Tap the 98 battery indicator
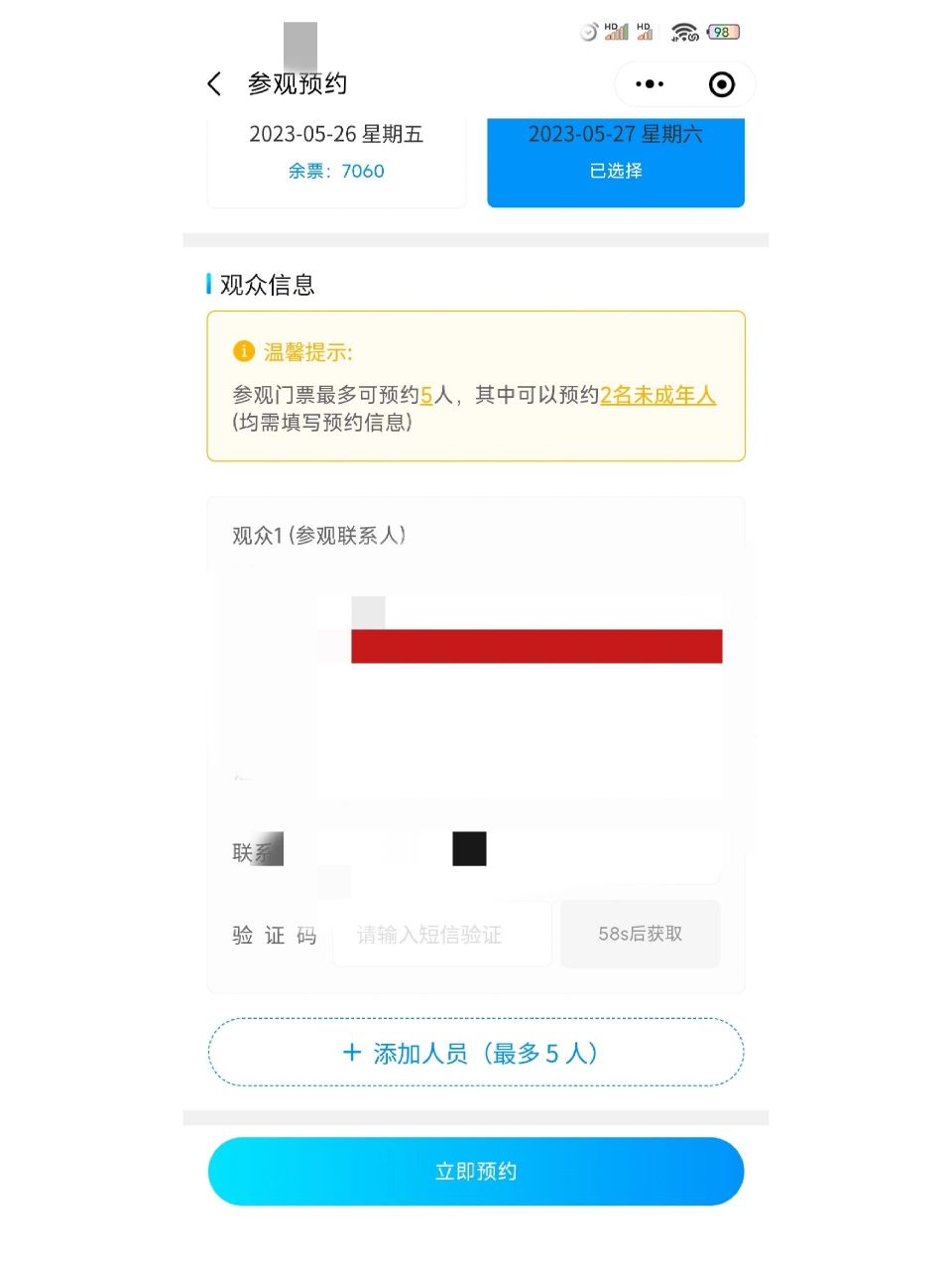 [x=723, y=31]
